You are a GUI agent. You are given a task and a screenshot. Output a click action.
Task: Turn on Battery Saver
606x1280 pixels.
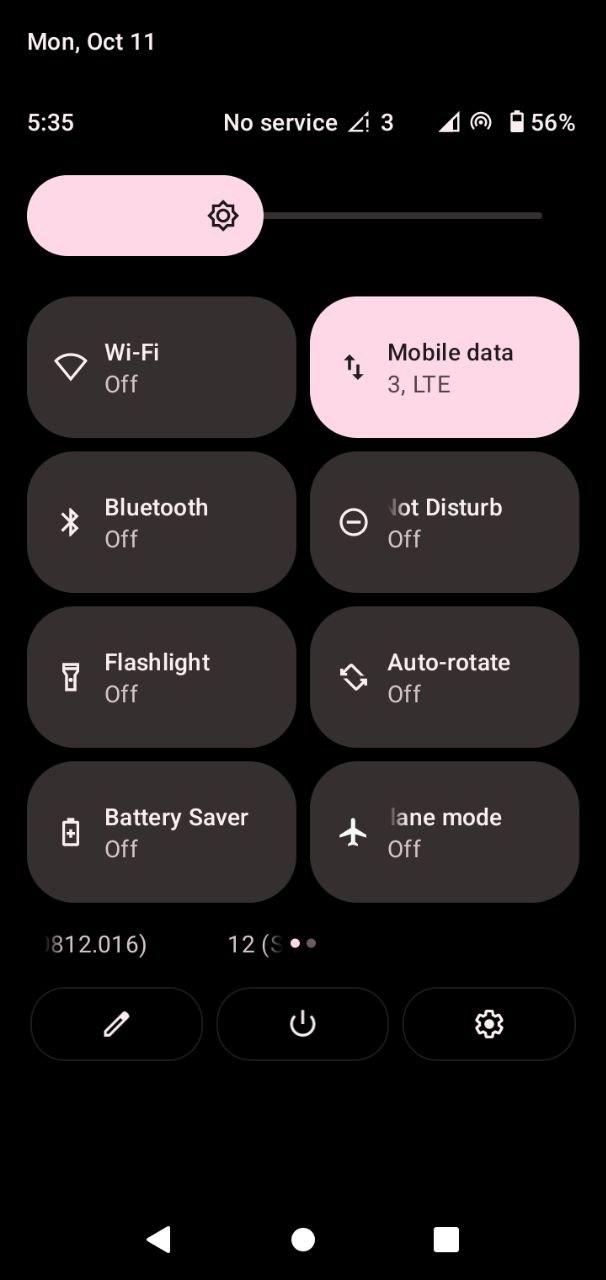coord(161,832)
